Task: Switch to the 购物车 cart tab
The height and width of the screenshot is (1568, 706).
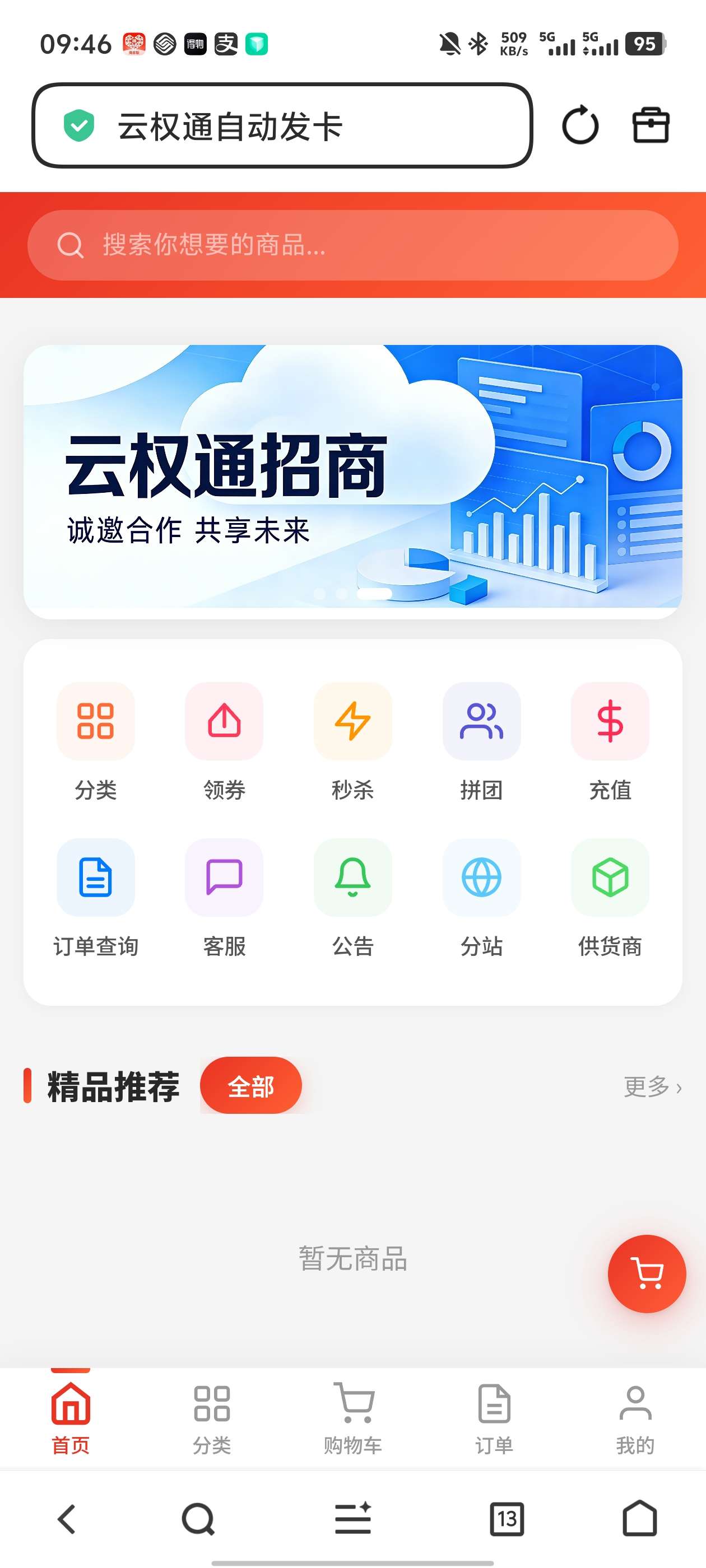Action: click(x=354, y=1418)
